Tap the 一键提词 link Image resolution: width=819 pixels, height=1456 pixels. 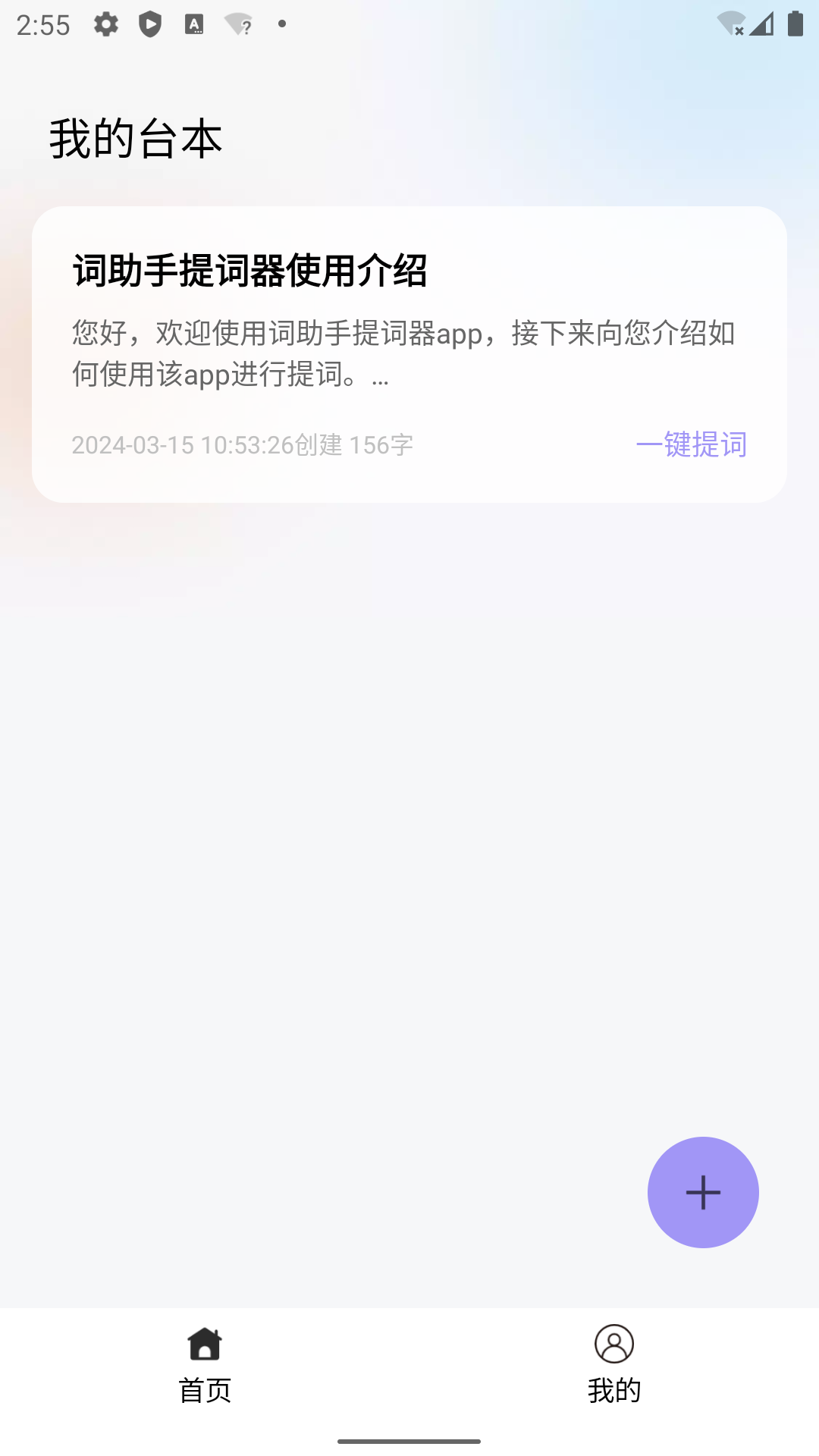coord(691,444)
